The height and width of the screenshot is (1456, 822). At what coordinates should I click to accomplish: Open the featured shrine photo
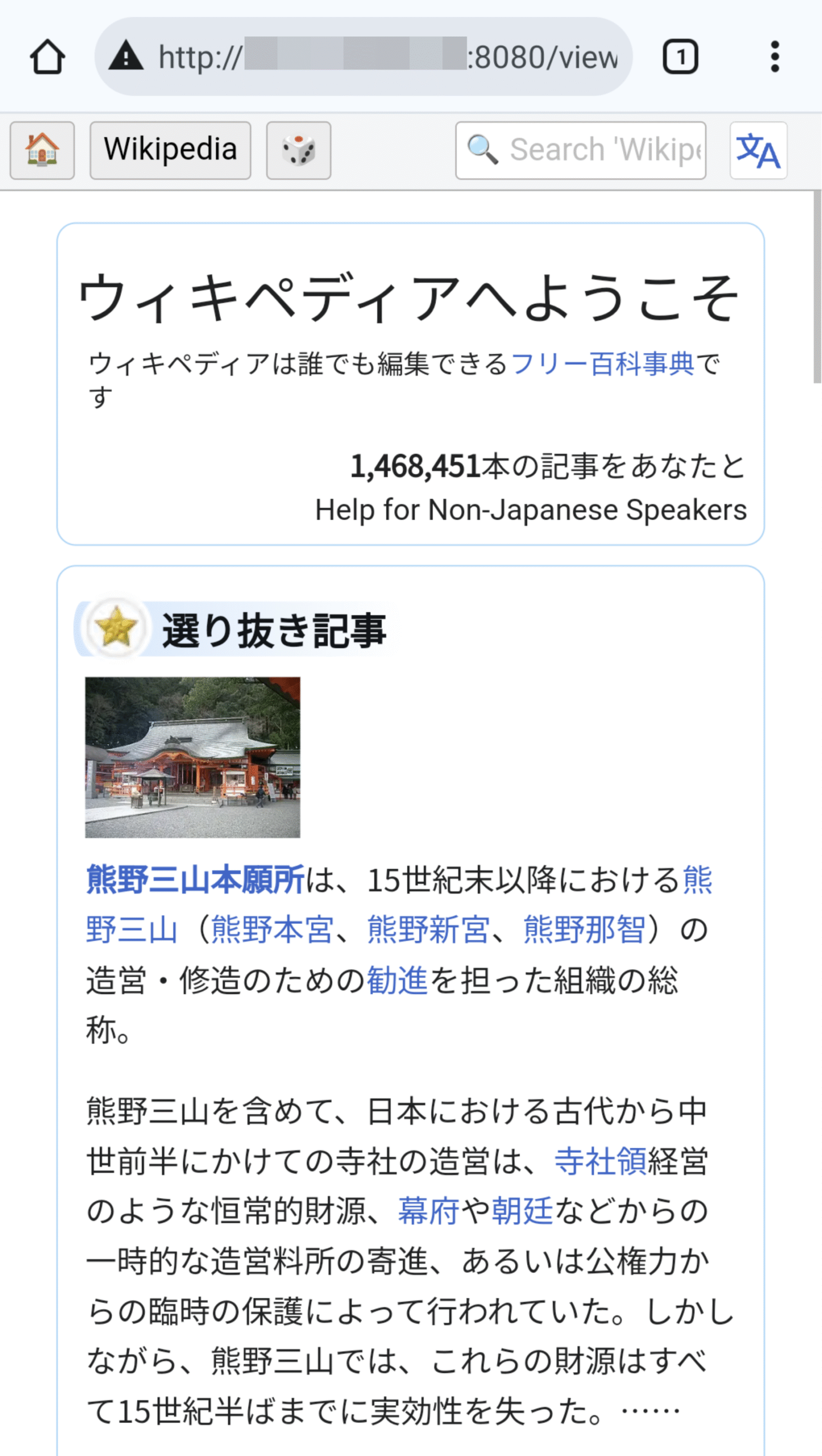pos(193,757)
